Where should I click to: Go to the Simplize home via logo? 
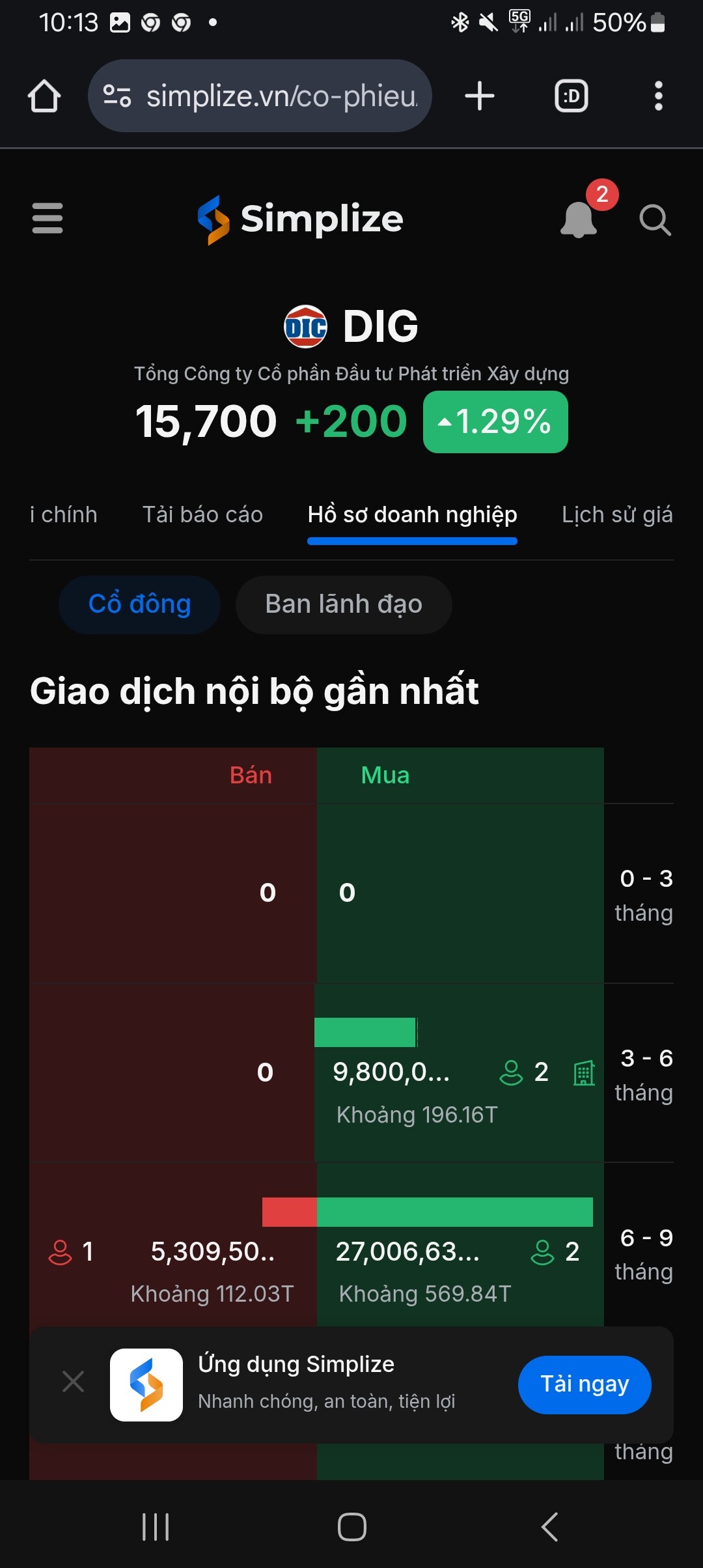pos(301,219)
